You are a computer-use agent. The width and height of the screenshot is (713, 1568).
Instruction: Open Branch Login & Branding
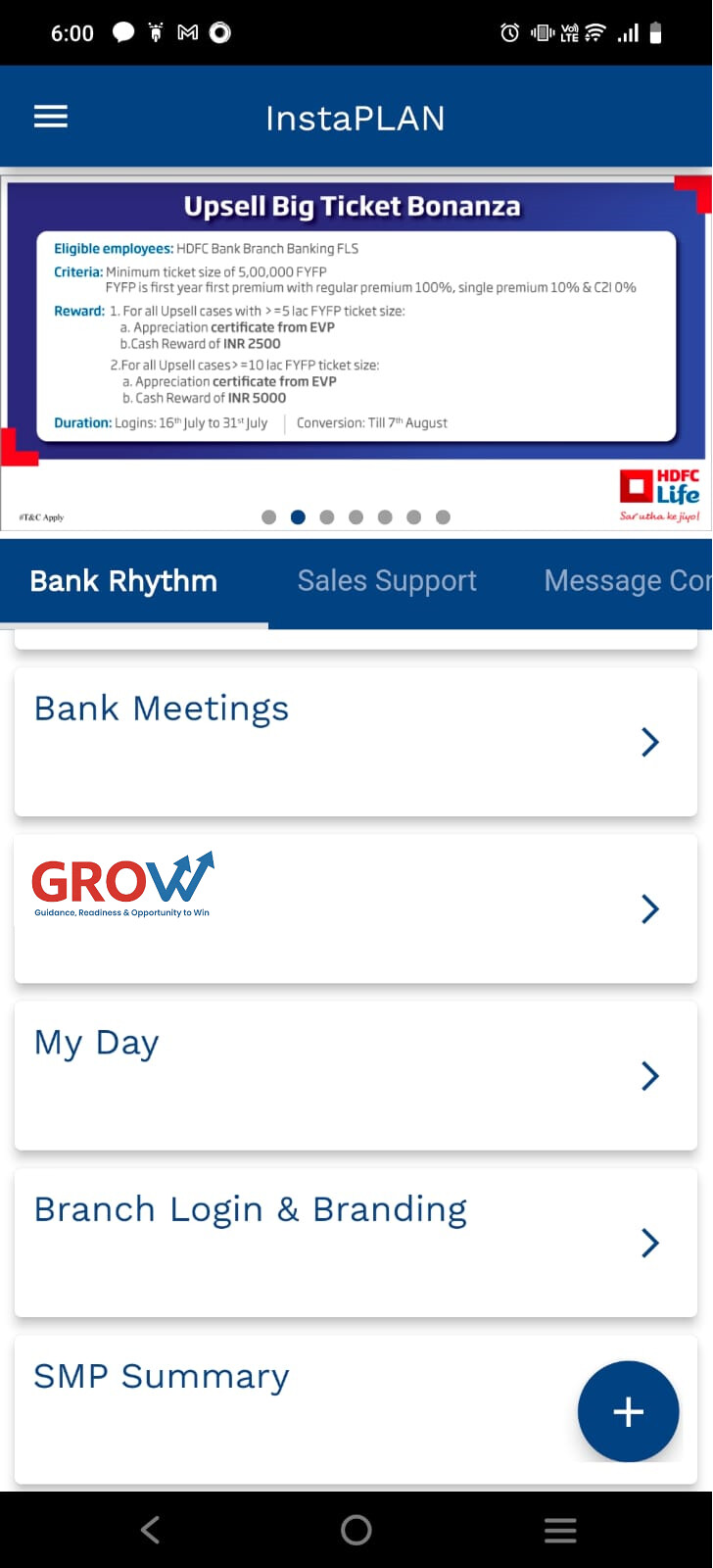(x=356, y=1243)
